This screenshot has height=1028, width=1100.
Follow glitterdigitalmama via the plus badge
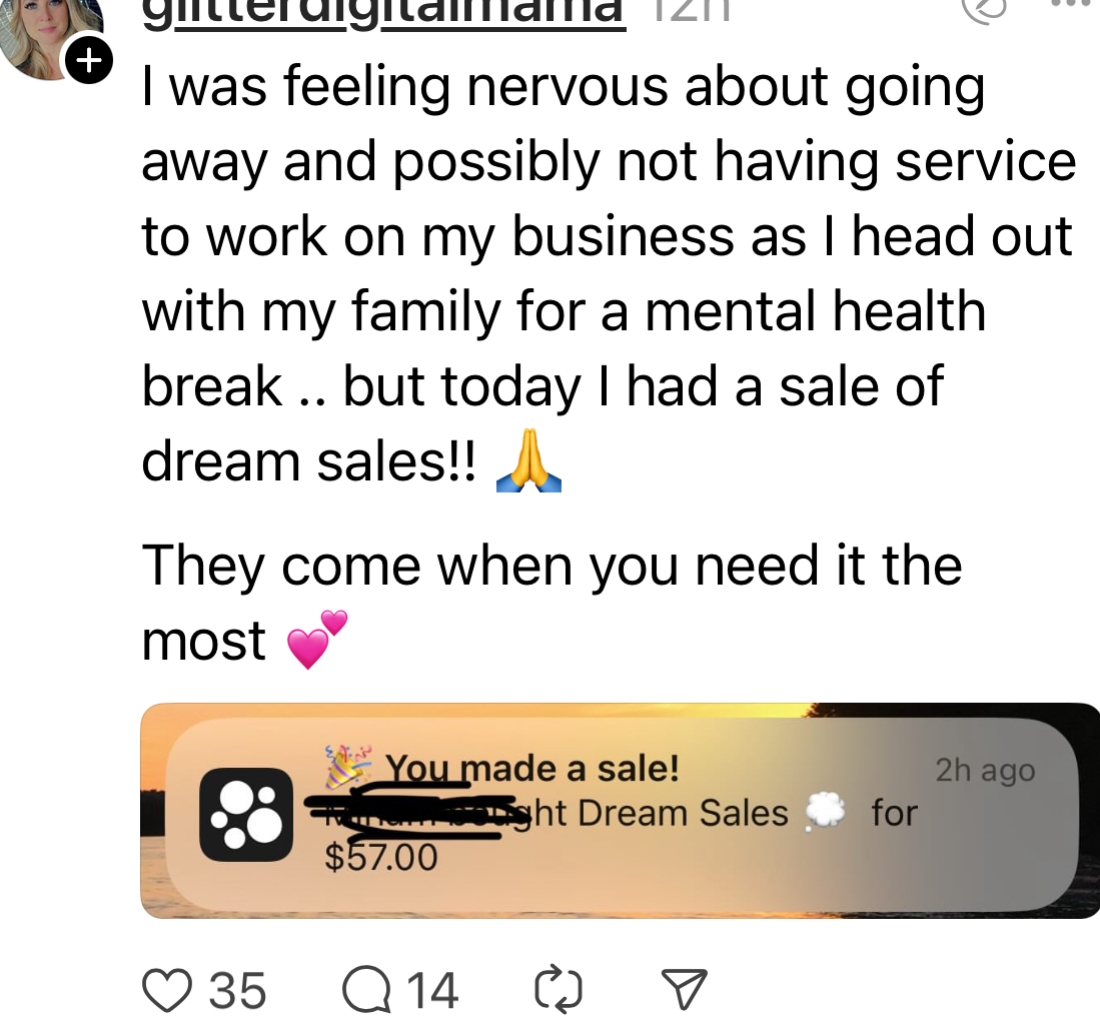pos(89,62)
